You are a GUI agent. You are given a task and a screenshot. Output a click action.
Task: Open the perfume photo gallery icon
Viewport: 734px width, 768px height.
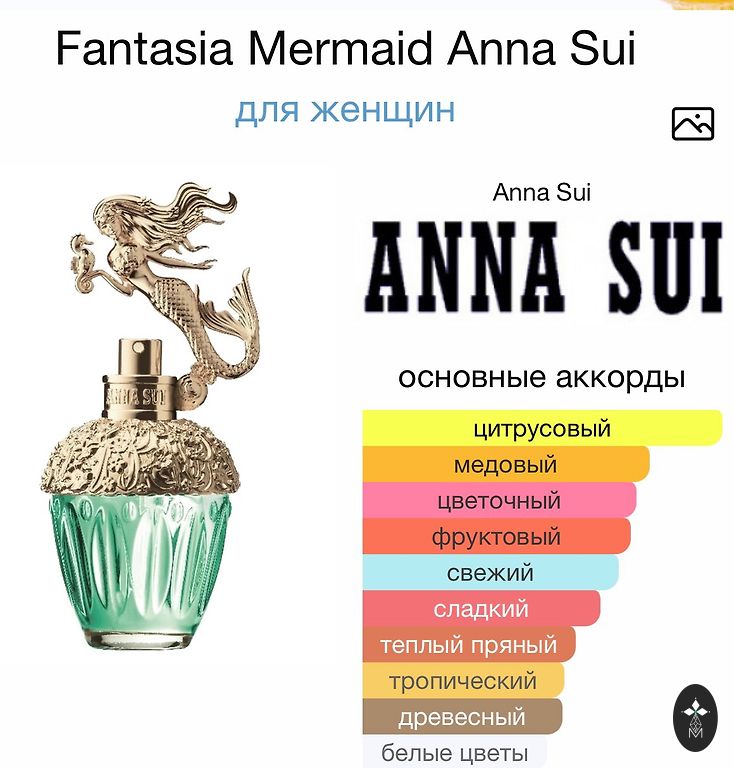point(692,124)
